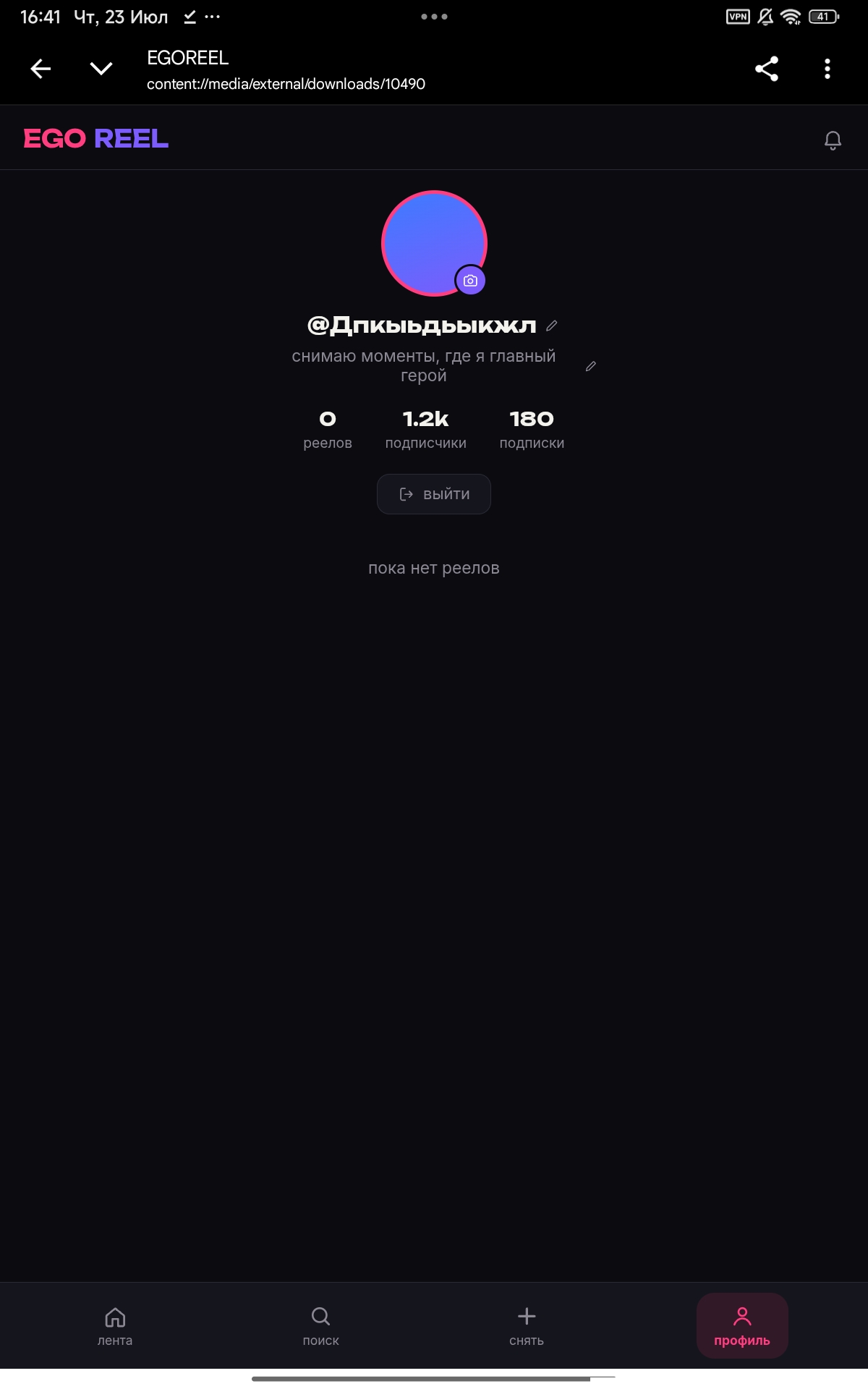The height and width of the screenshot is (1389, 868).
Task: Edit the bio with its pencil icon
Action: point(591,366)
